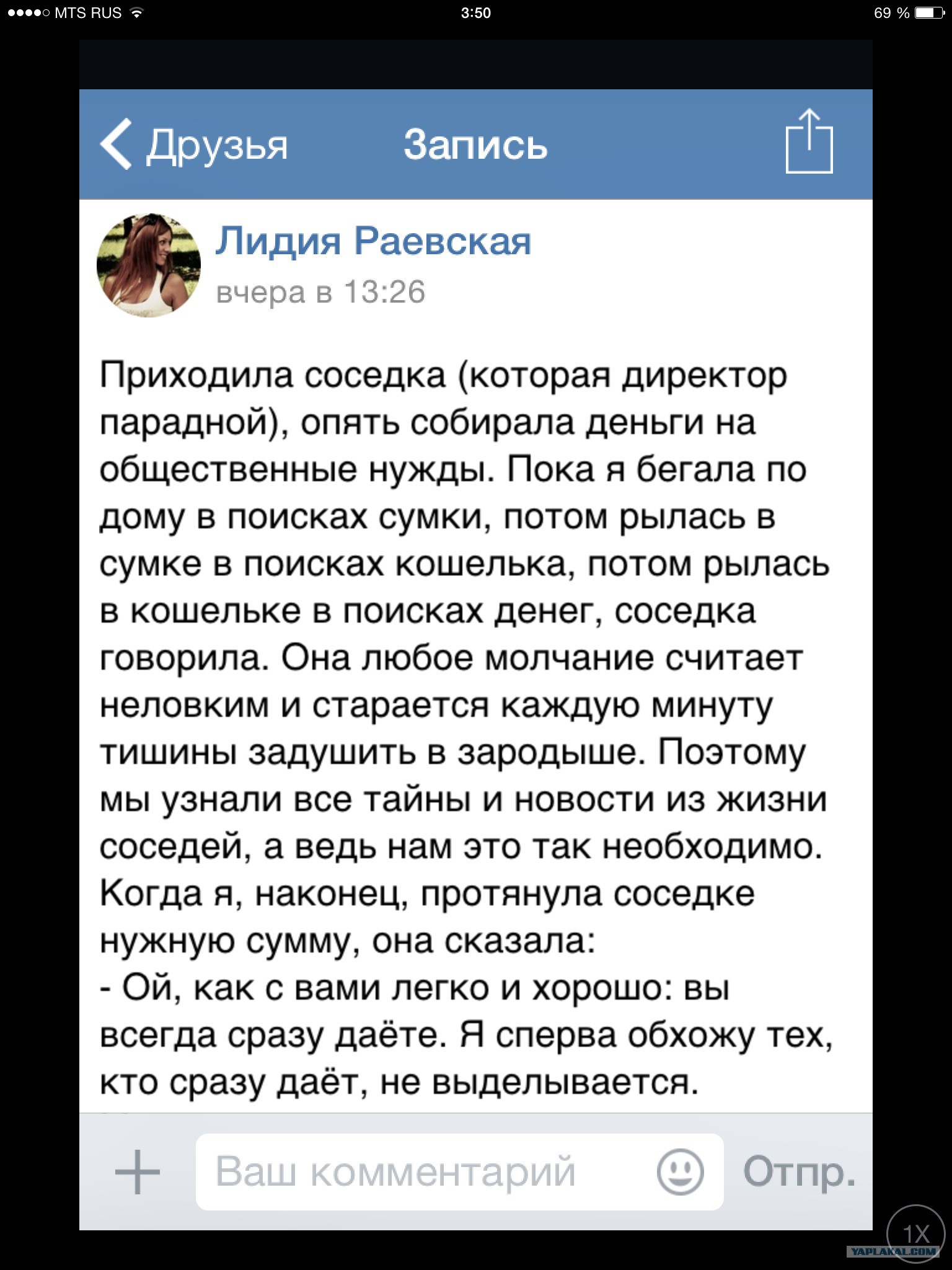952x1270 pixels.
Task: Tap Лидия Раевская's avatar photo
Action: (149, 265)
